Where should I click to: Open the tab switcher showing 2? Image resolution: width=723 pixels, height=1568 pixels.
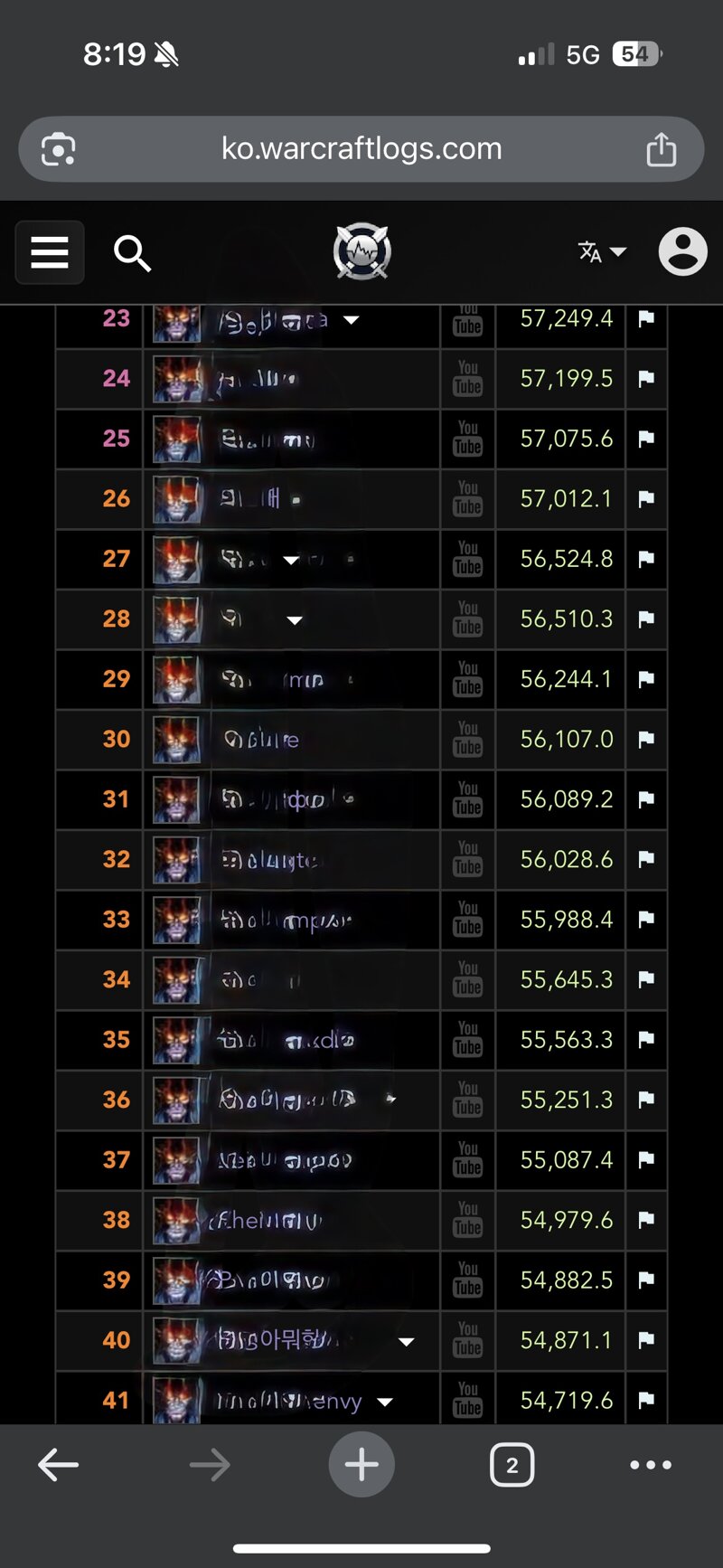[512, 1465]
